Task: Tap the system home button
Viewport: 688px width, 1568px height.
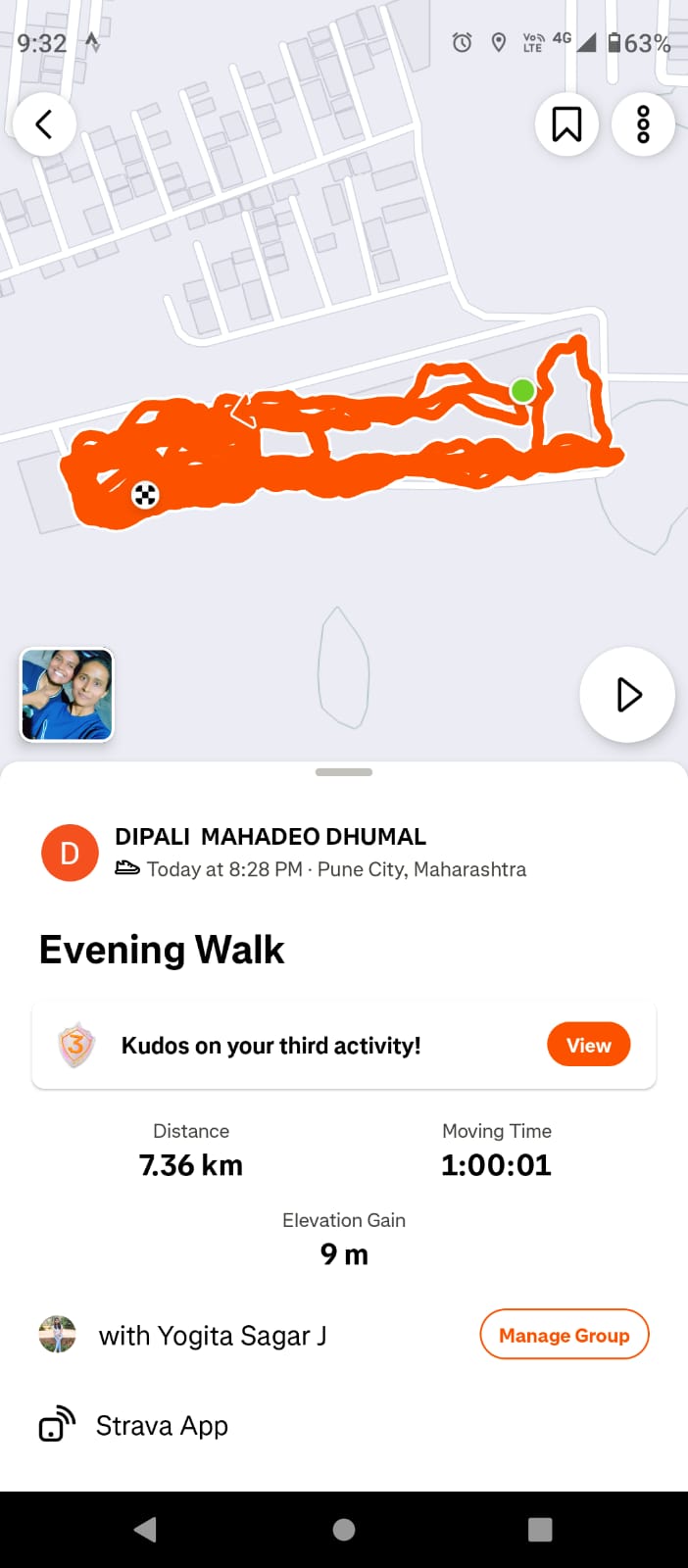Action: tap(344, 1530)
